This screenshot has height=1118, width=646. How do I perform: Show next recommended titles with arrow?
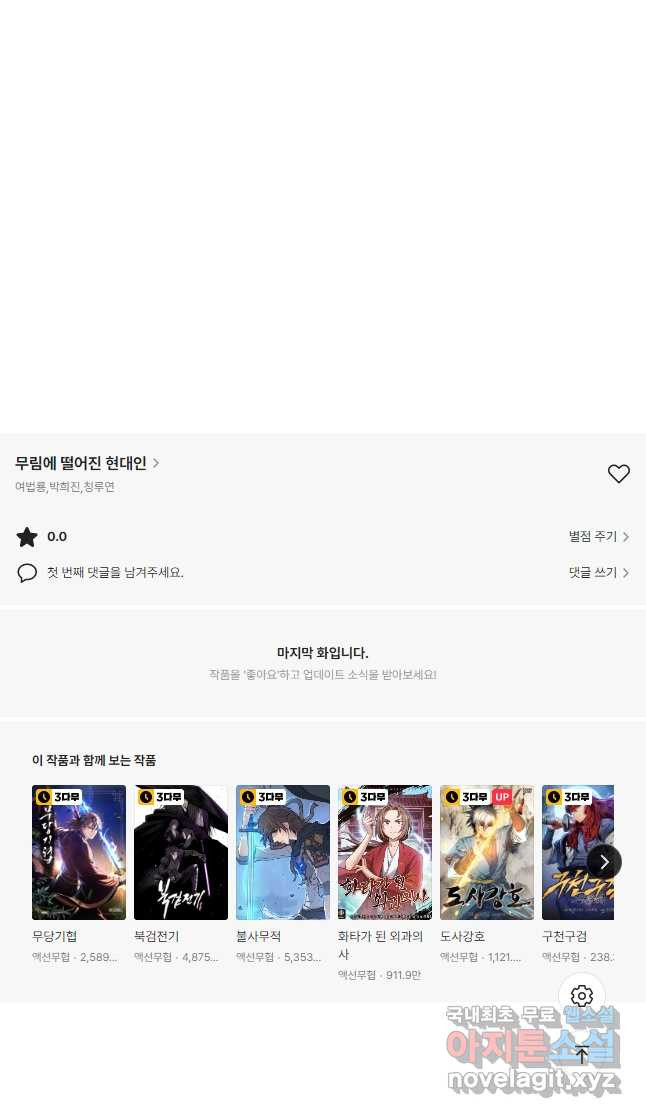tap(604, 862)
